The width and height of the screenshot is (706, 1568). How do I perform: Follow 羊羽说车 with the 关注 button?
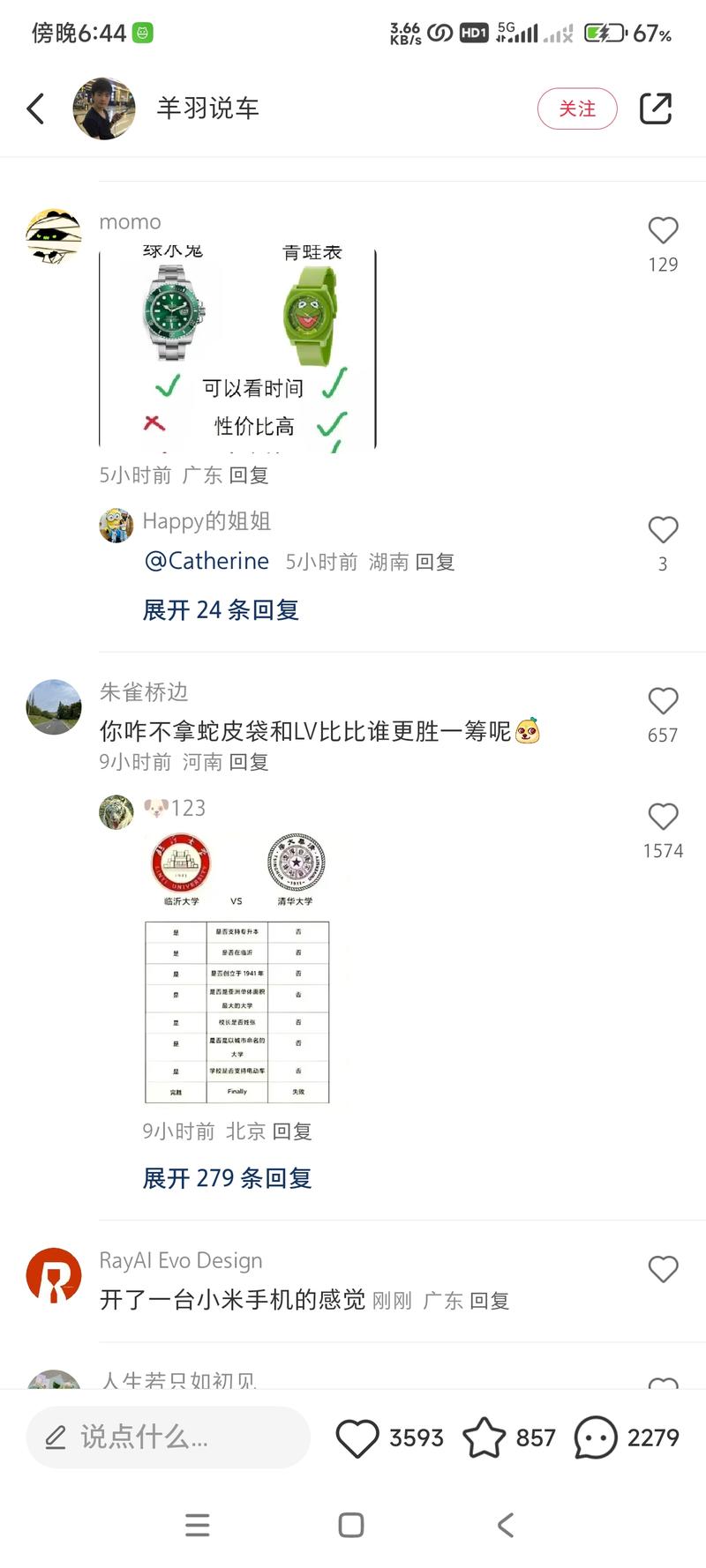577,108
